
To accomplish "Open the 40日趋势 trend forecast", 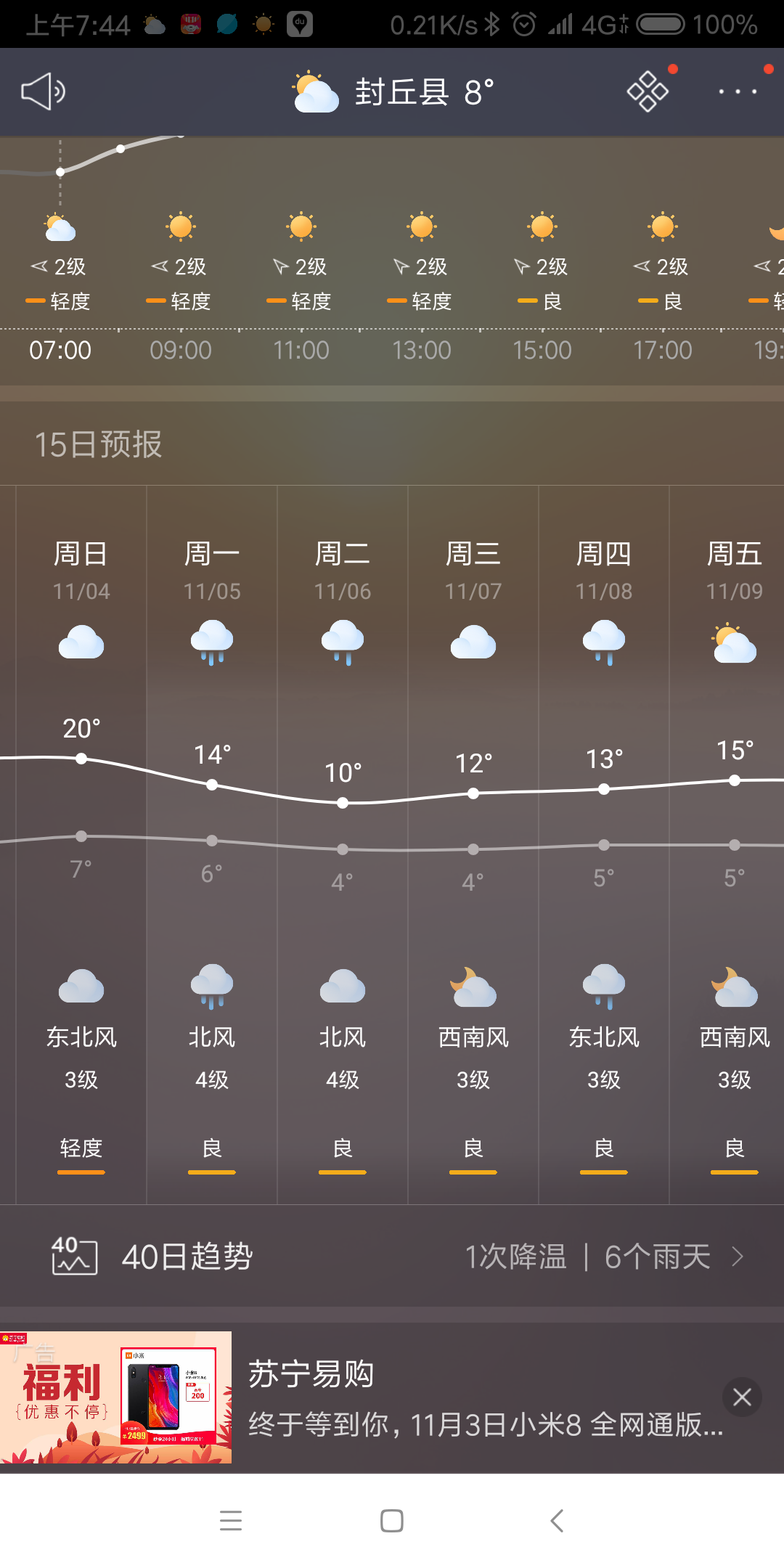I will pyautogui.click(x=392, y=1257).
